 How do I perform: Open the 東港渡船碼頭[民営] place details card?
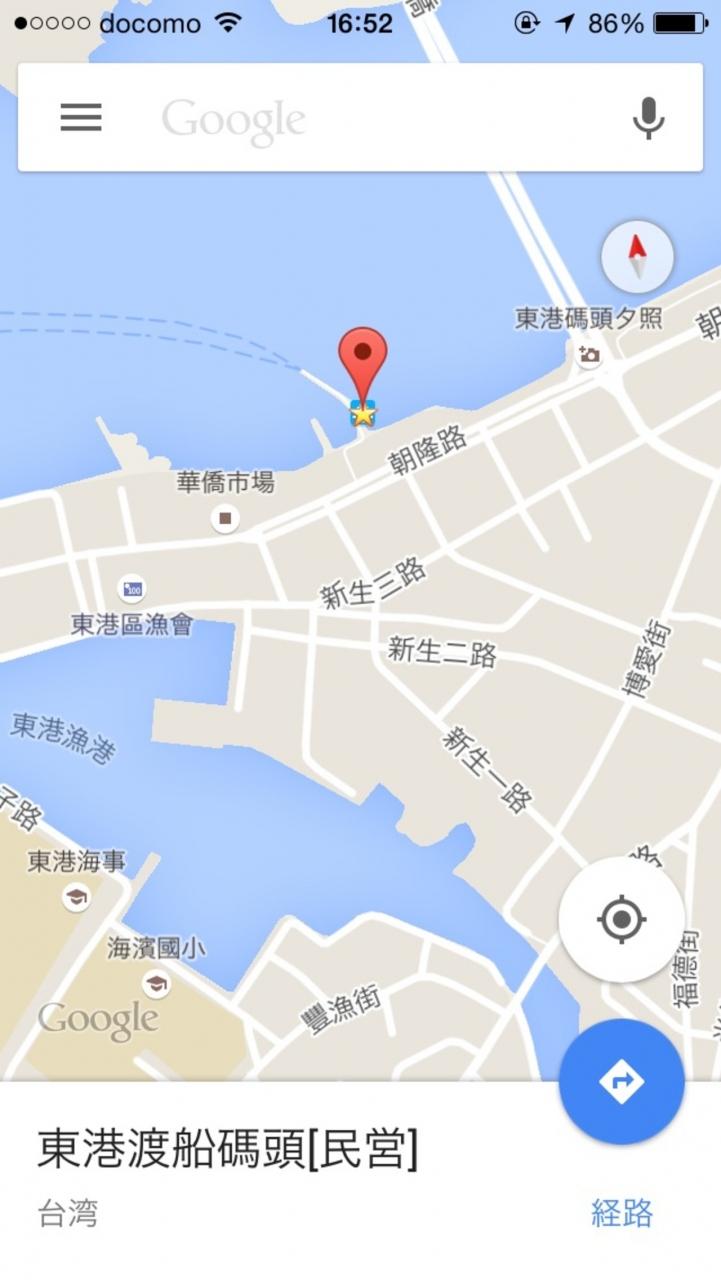pyautogui.click(x=228, y=1151)
